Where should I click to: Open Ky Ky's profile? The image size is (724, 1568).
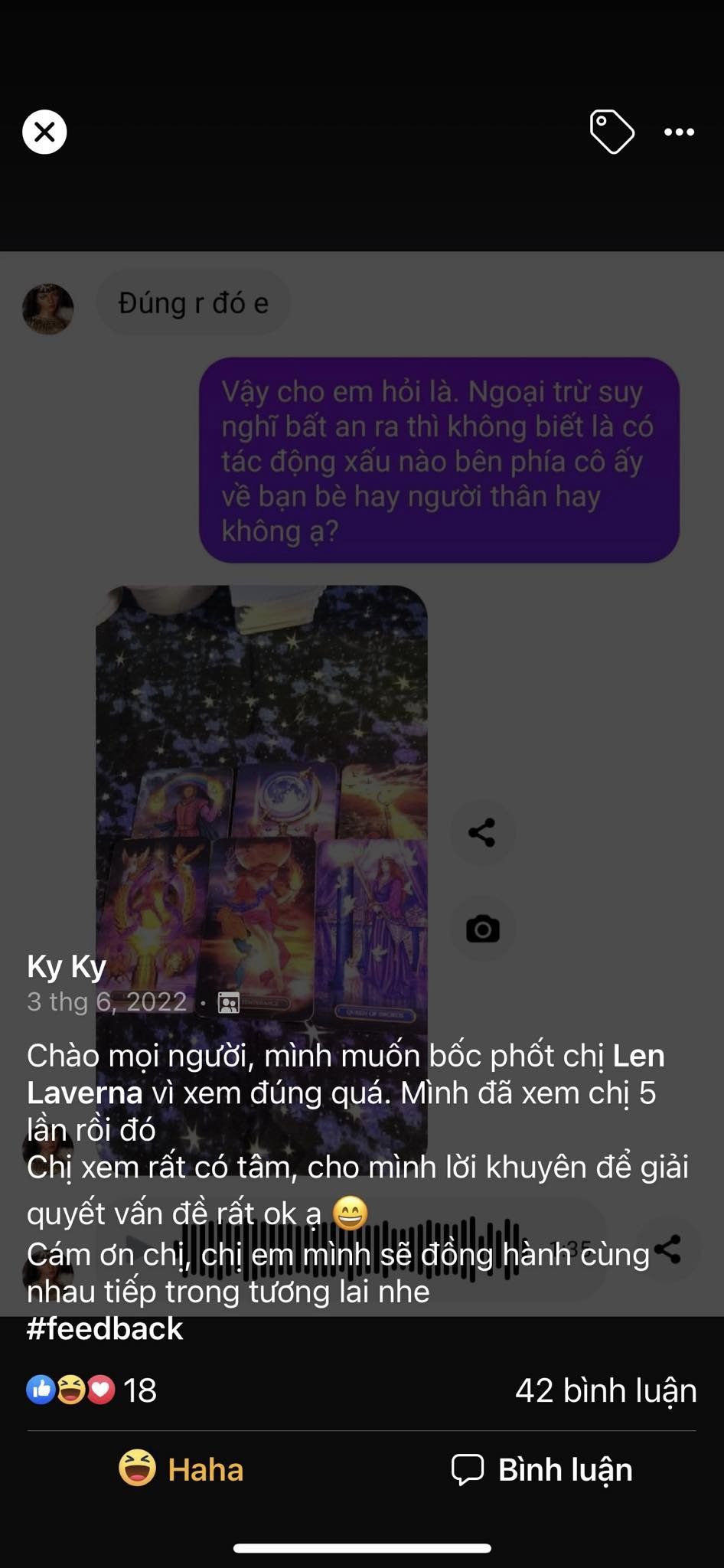[x=67, y=965]
